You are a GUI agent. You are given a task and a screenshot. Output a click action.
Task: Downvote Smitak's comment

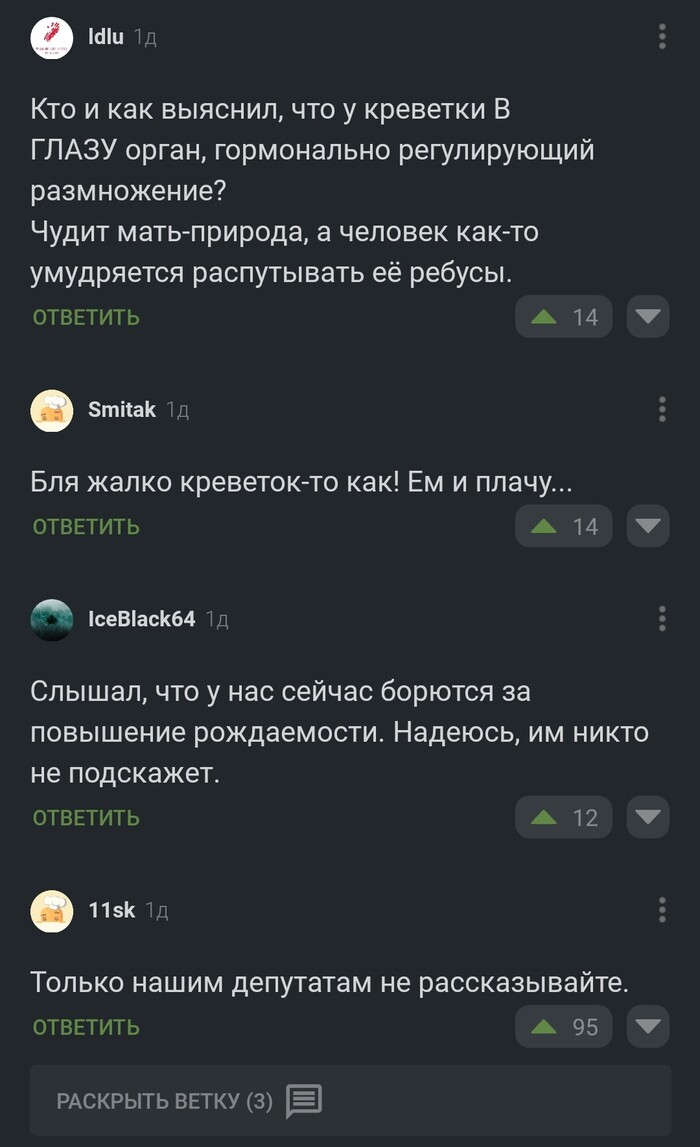coord(648,526)
